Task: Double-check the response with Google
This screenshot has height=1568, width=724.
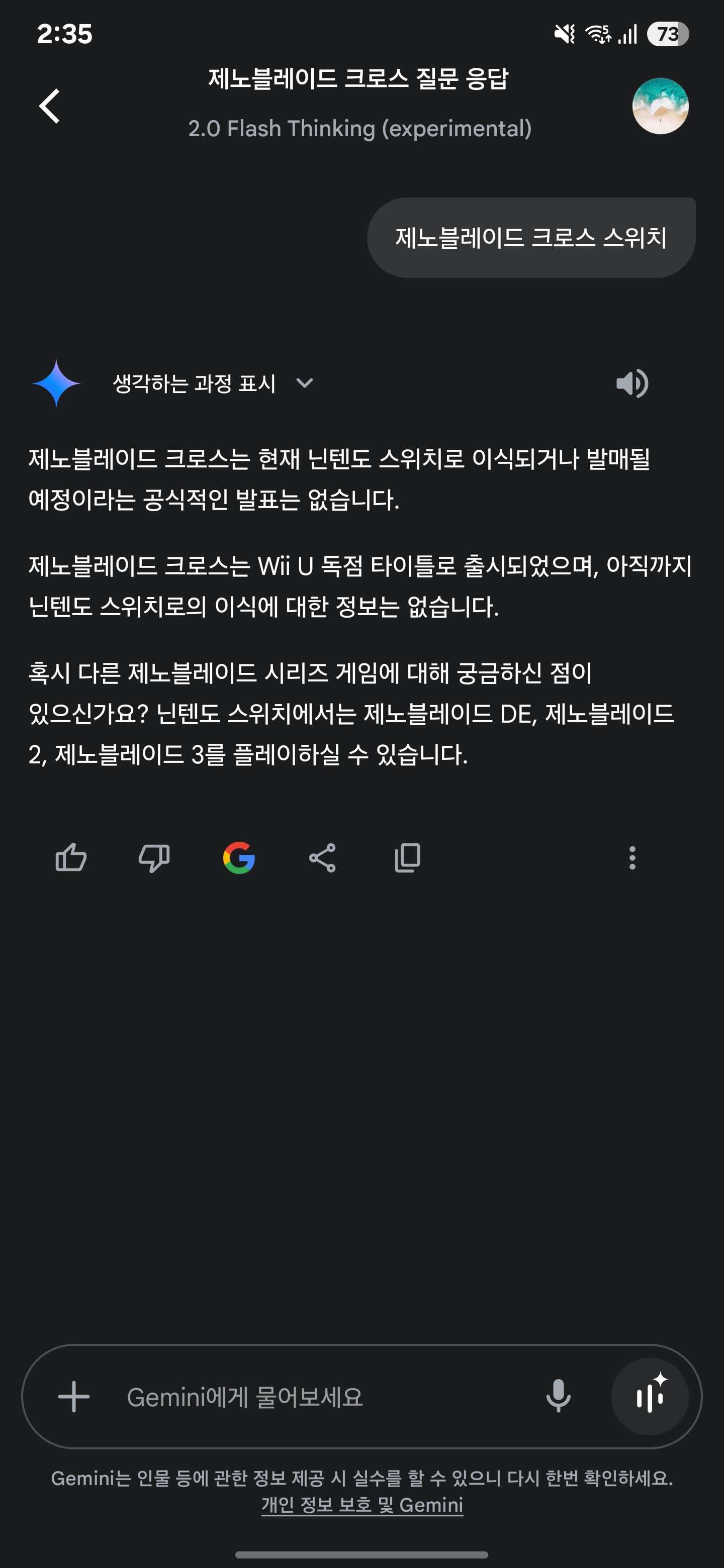Action: [239, 858]
